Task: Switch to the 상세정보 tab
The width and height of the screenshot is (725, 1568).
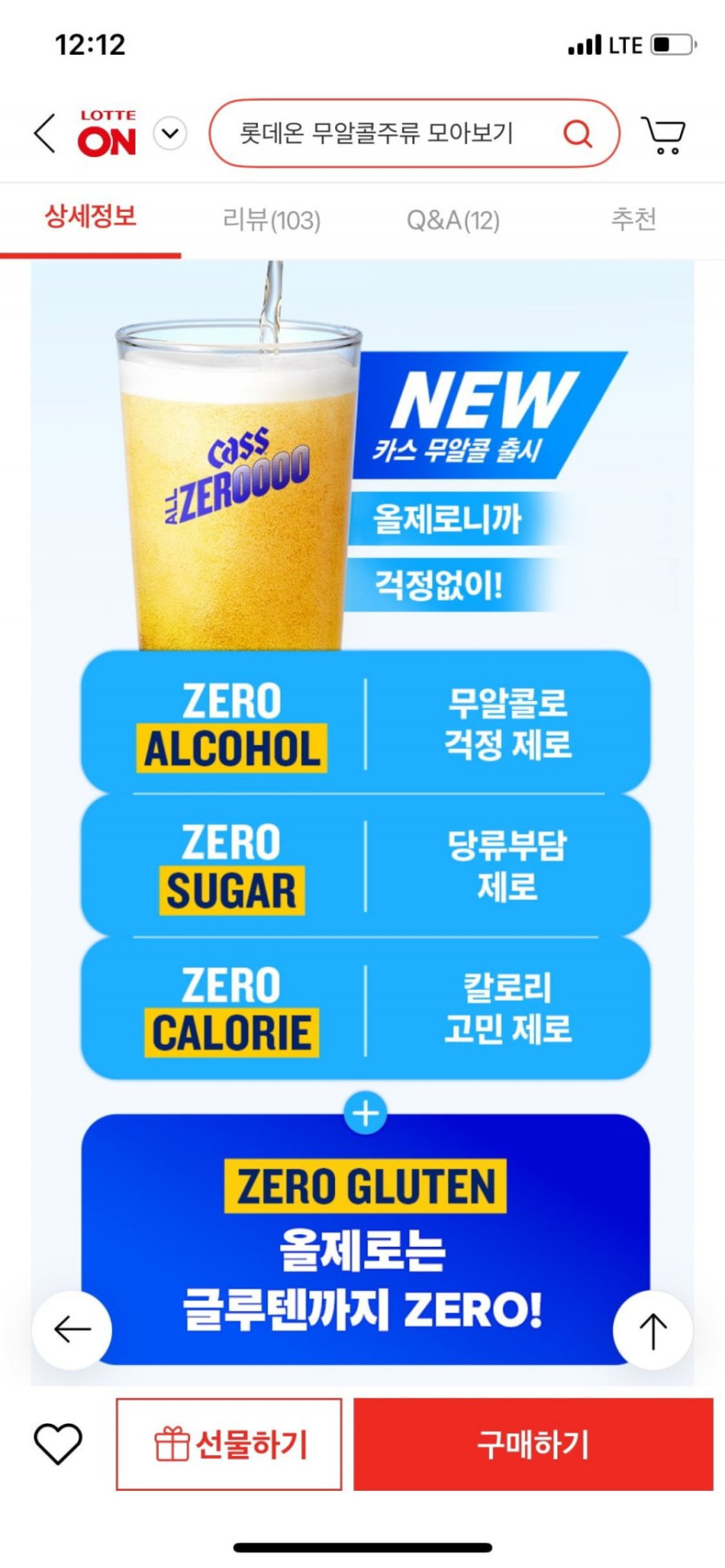Action: (x=90, y=217)
